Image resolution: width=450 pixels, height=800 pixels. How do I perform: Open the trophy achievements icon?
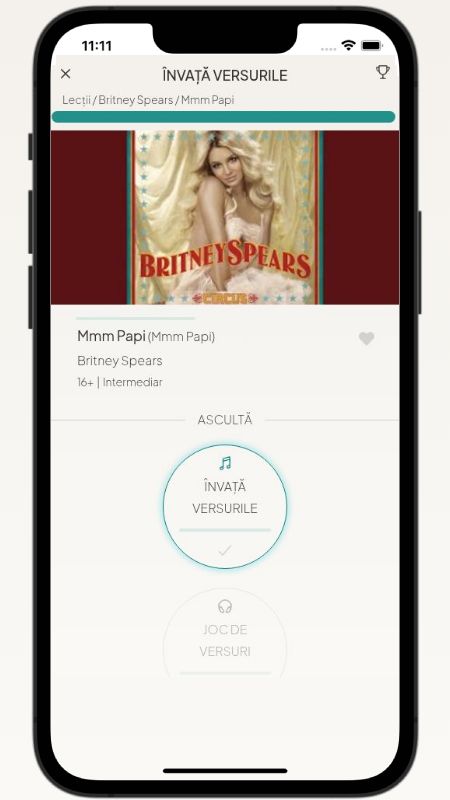[383, 72]
